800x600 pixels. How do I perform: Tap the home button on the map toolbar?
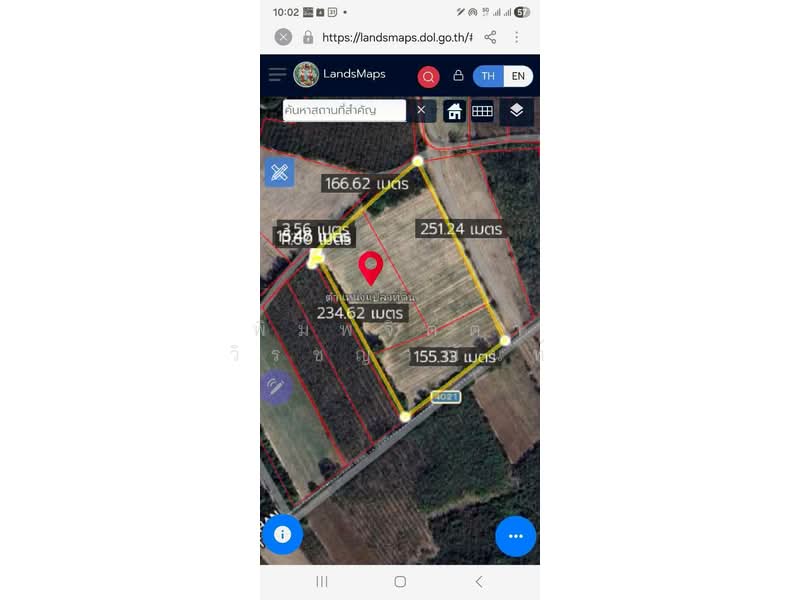(454, 111)
